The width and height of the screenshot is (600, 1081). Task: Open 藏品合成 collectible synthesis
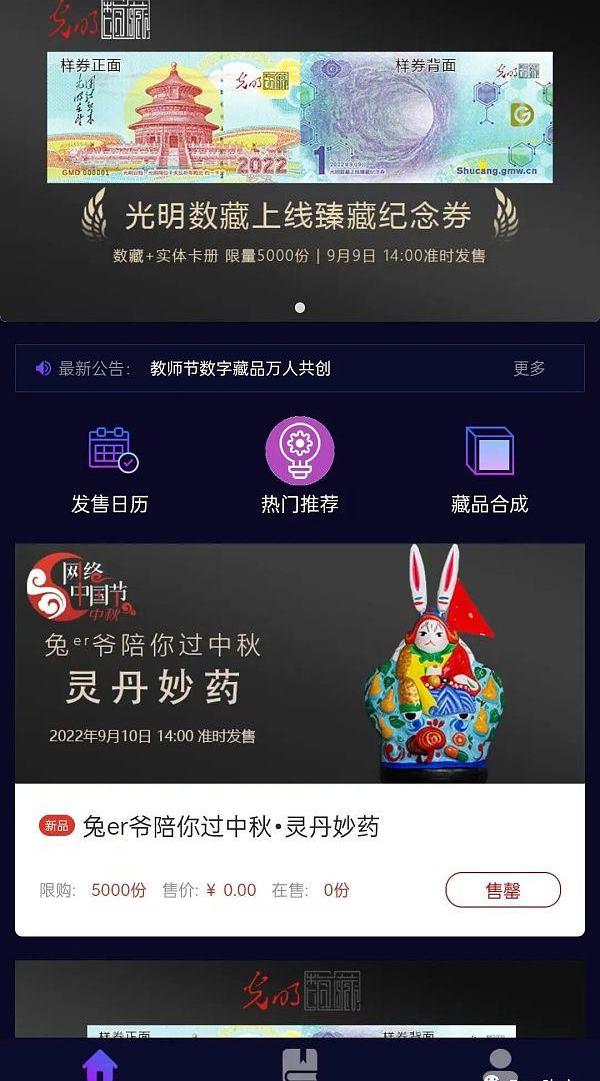(x=489, y=470)
